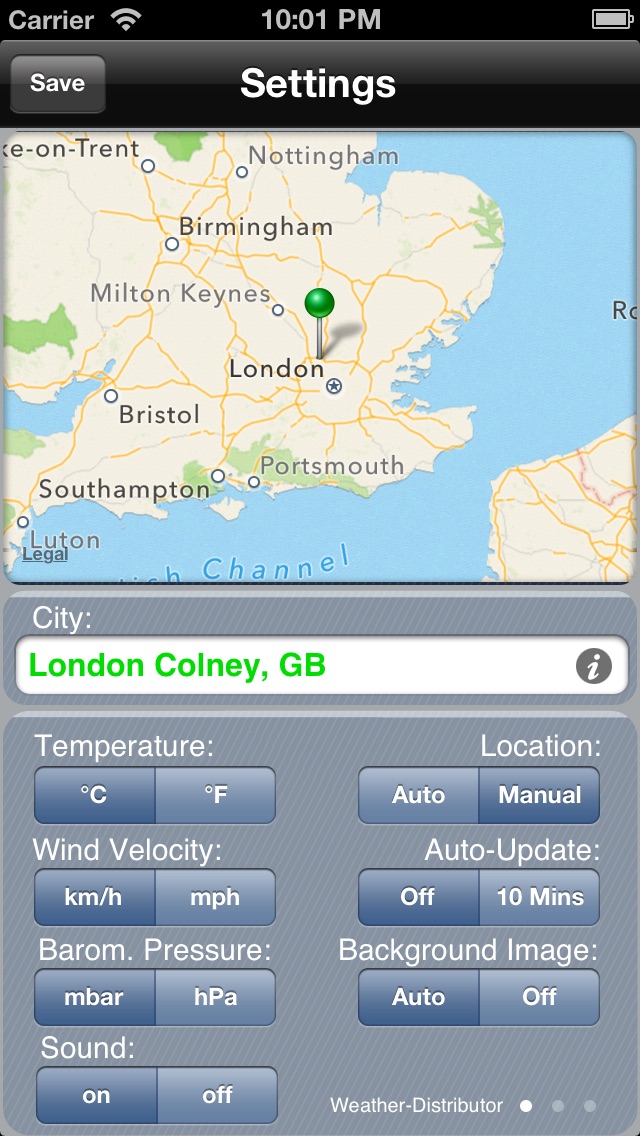Choose Manual location
Image resolution: width=640 pixels, height=1136 pixels.
pos(539,795)
